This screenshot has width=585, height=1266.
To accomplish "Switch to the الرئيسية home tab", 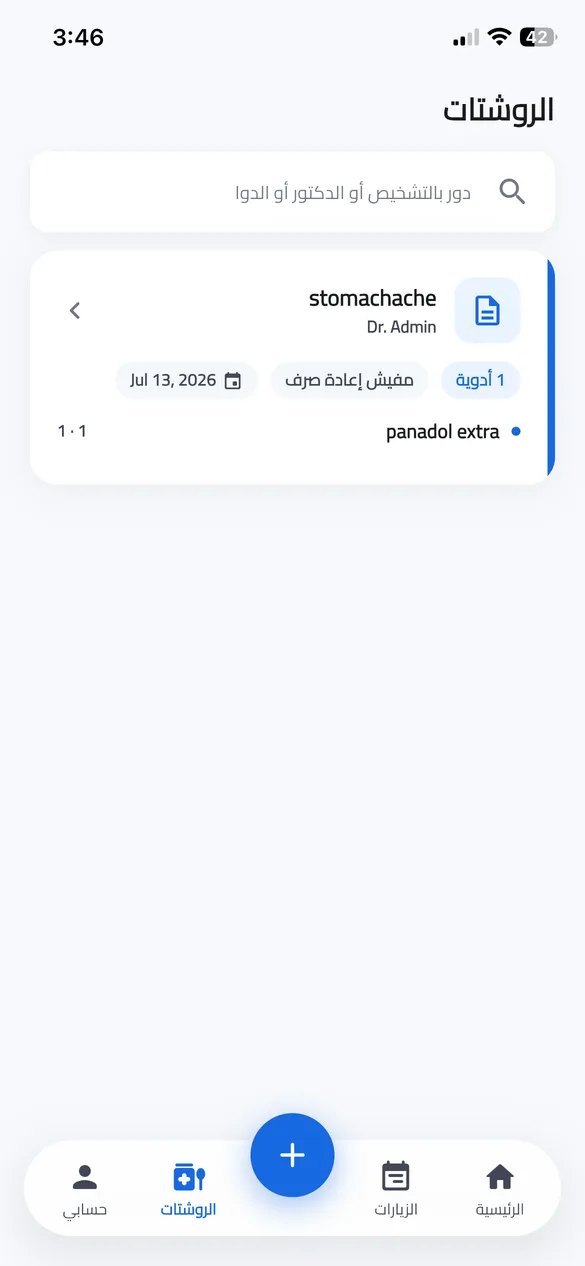I will (x=499, y=1189).
